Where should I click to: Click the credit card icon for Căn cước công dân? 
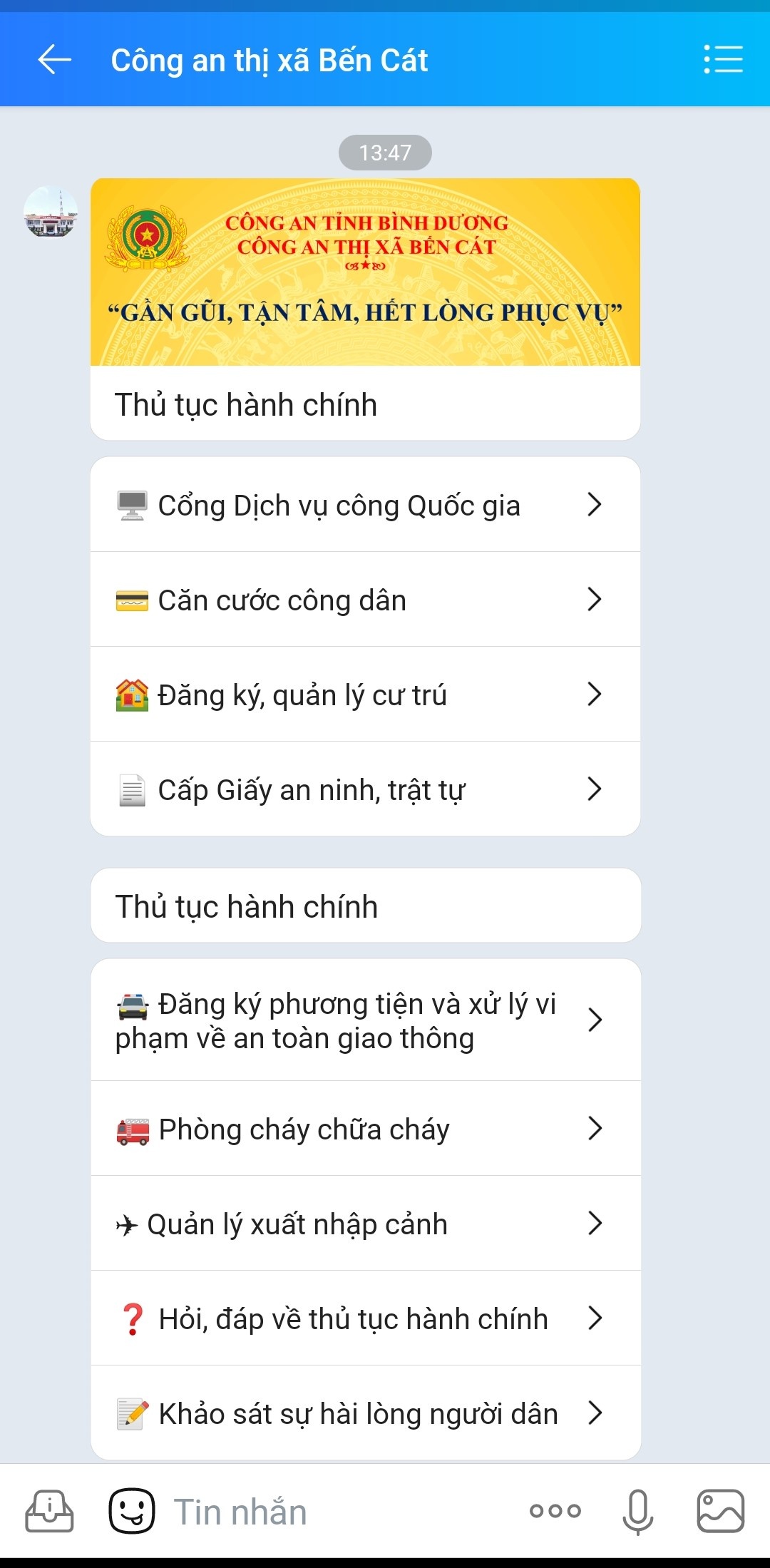coord(133,600)
